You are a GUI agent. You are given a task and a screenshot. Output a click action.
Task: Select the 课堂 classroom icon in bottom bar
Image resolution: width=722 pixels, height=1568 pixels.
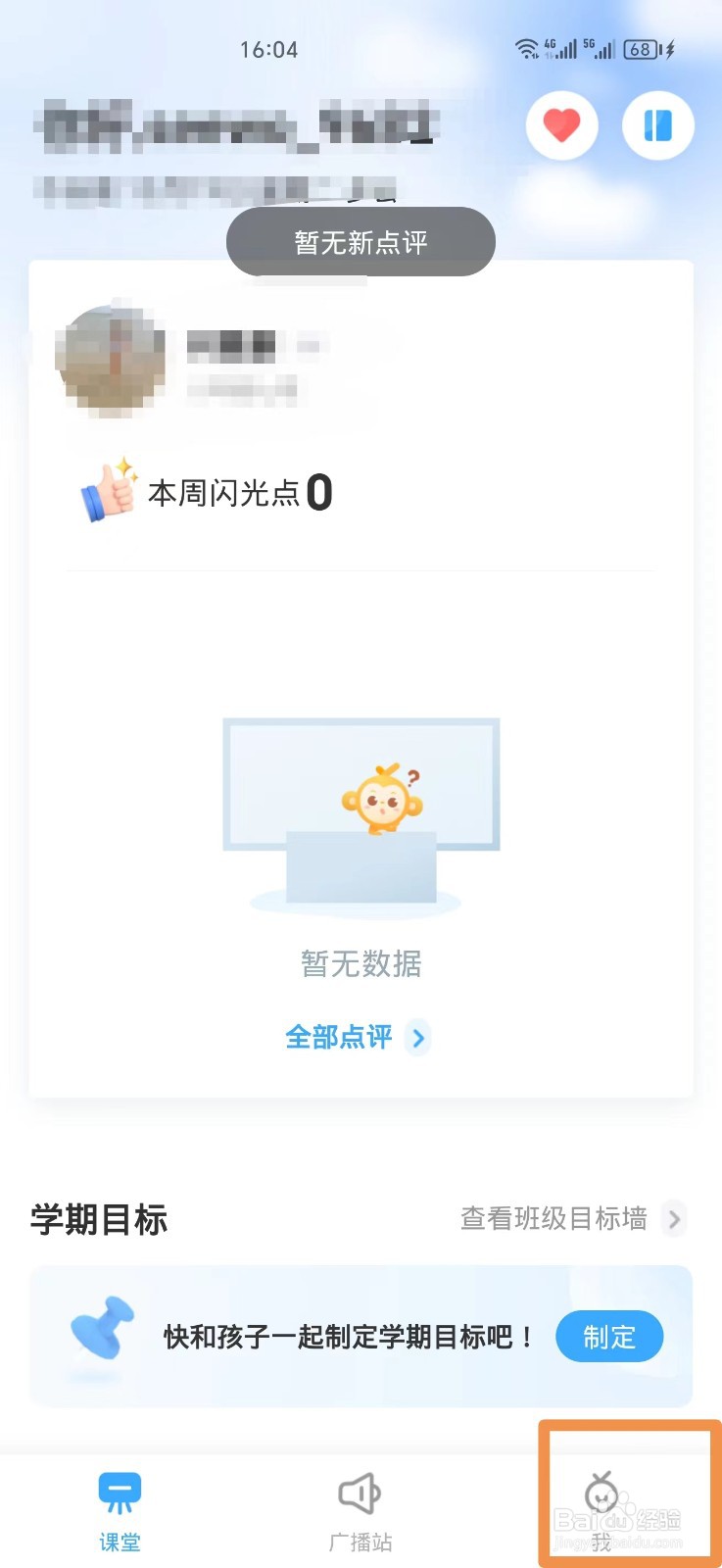point(120,1492)
